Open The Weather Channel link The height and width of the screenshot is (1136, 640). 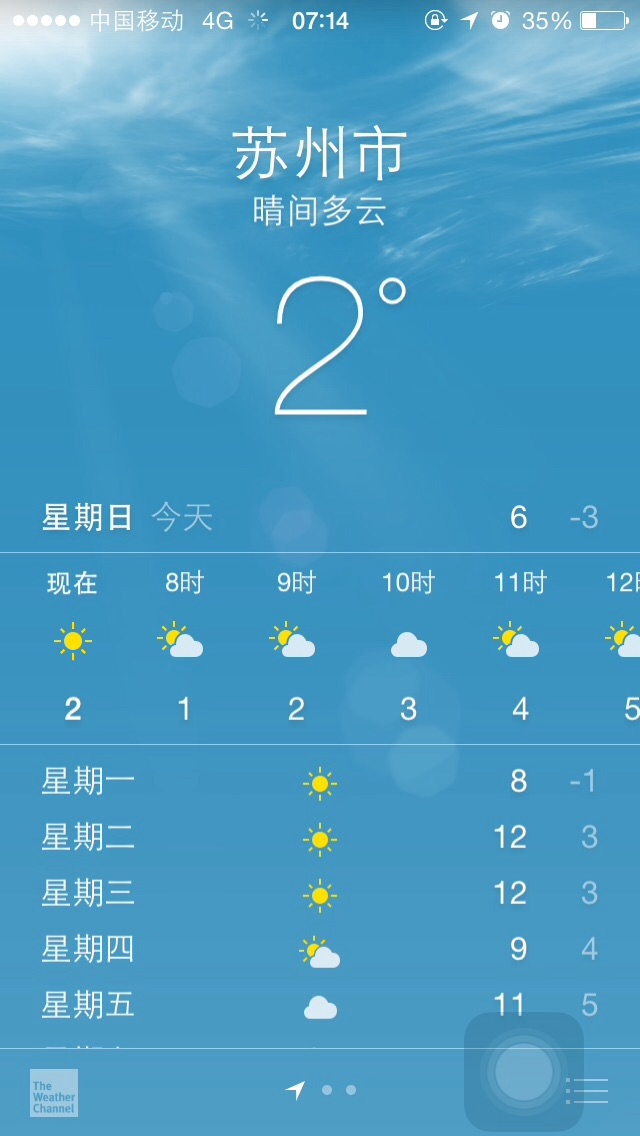[54, 1093]
